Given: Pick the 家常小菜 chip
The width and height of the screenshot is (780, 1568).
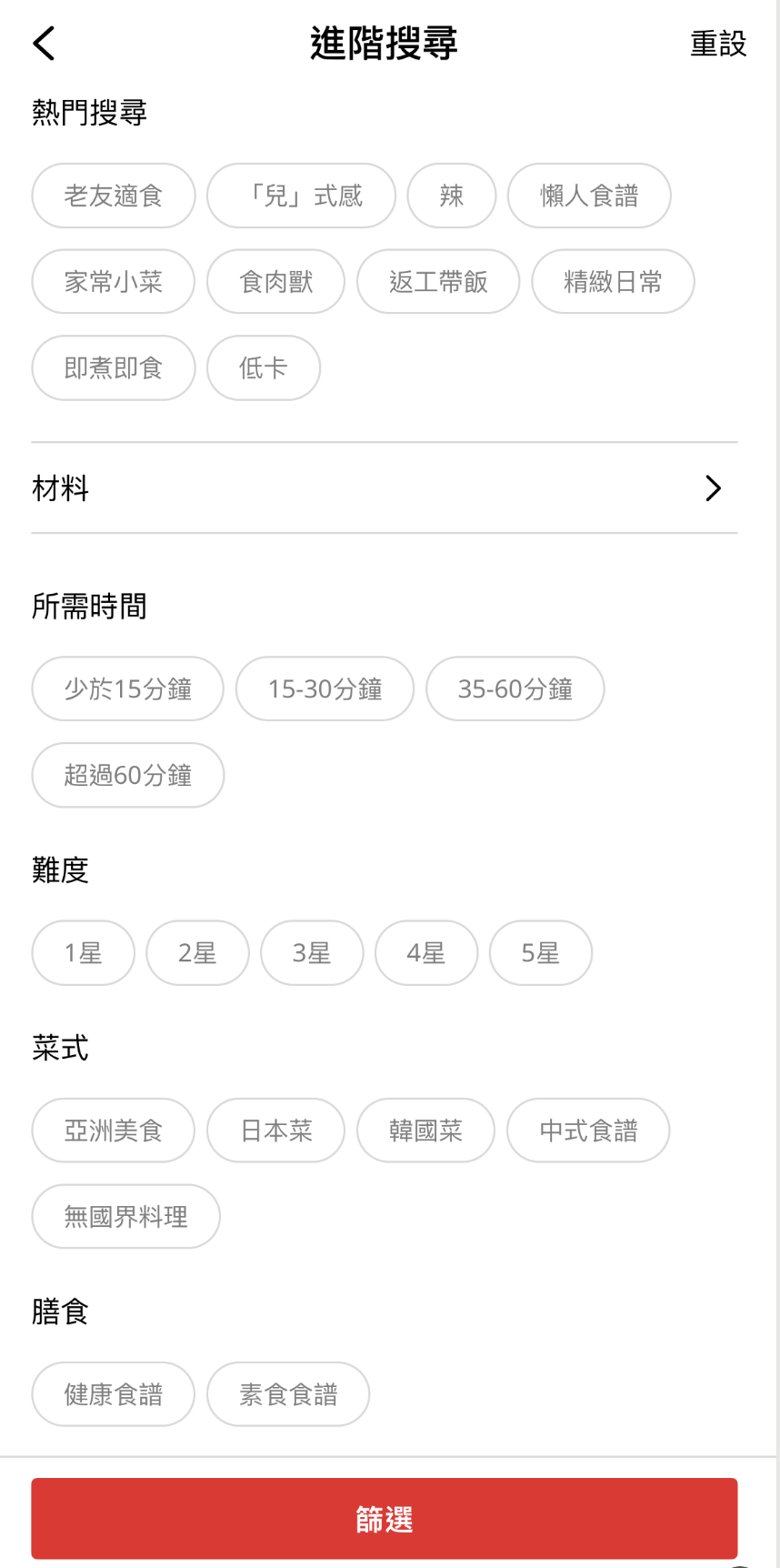Looking at the screenshot, I should 114,282.
